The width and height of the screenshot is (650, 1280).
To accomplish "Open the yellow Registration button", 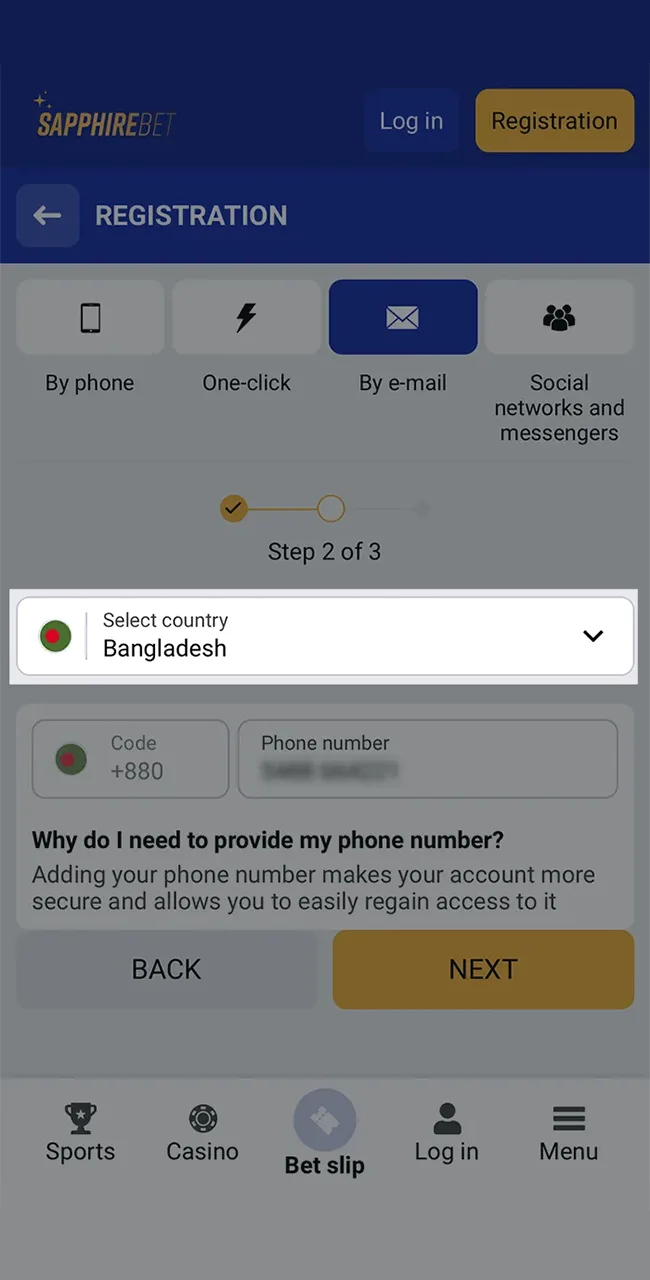I will pos(554,121).
